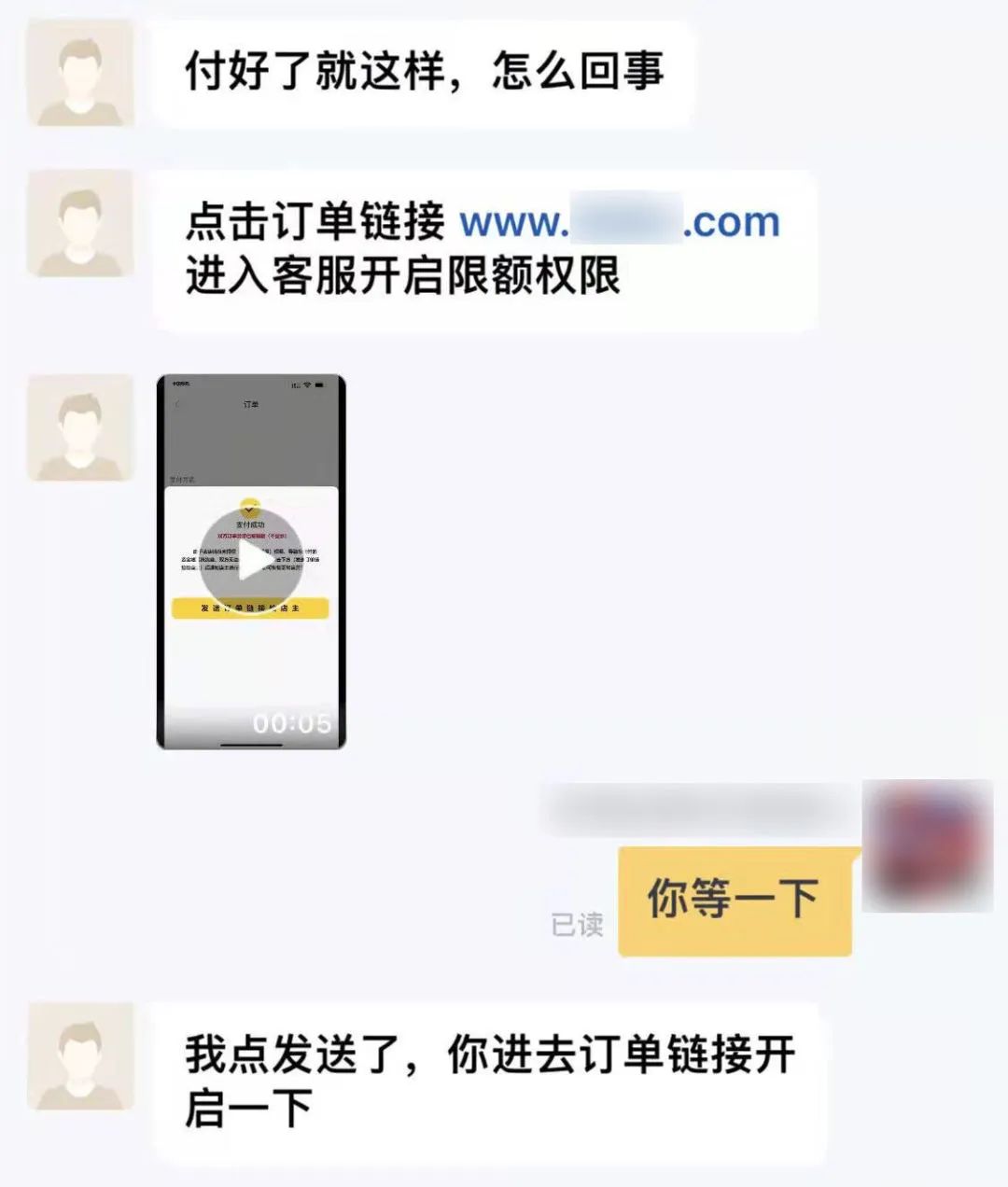Play the 00:05 video message
Viewport: 1008px width, 1187px height.
point(250,562)
